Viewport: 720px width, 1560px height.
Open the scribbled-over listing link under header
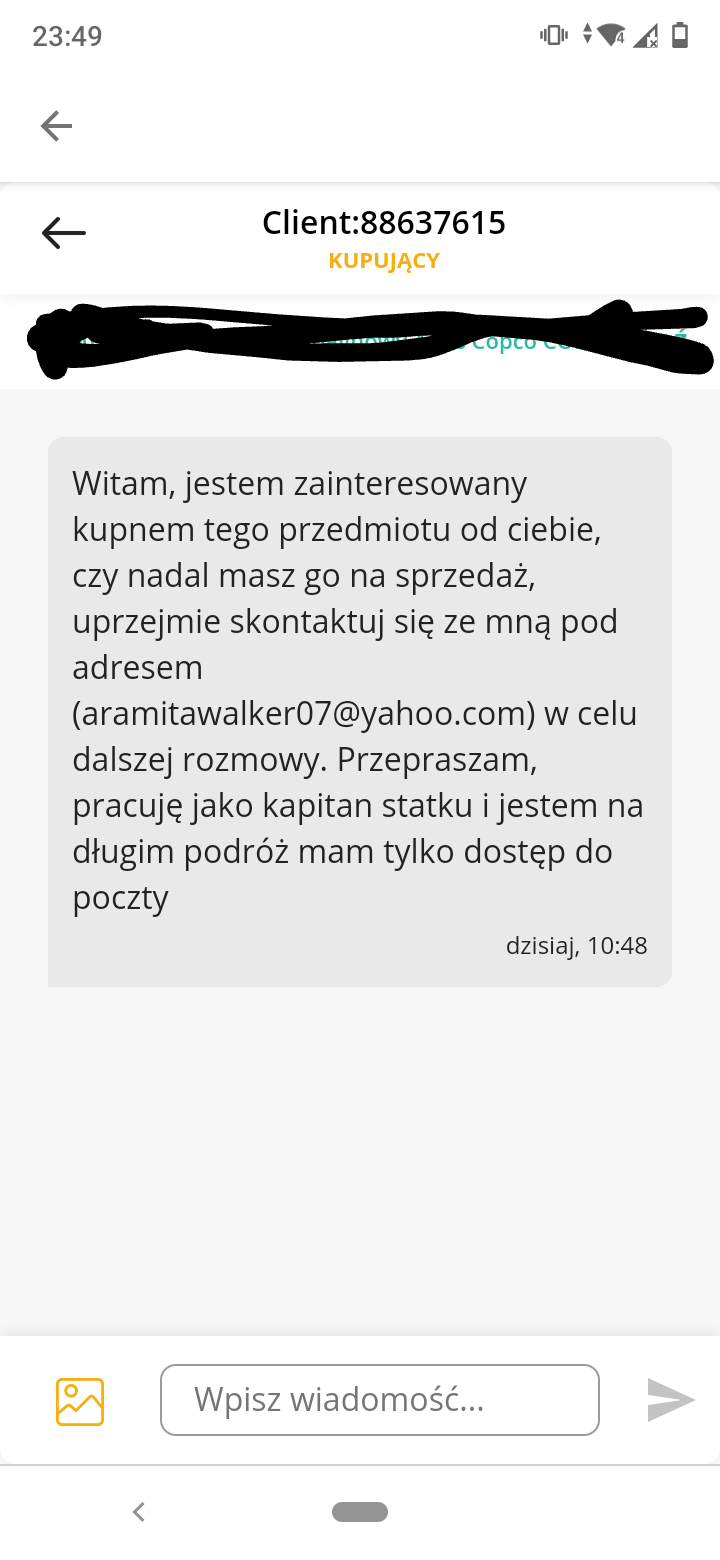pos(370,341)
